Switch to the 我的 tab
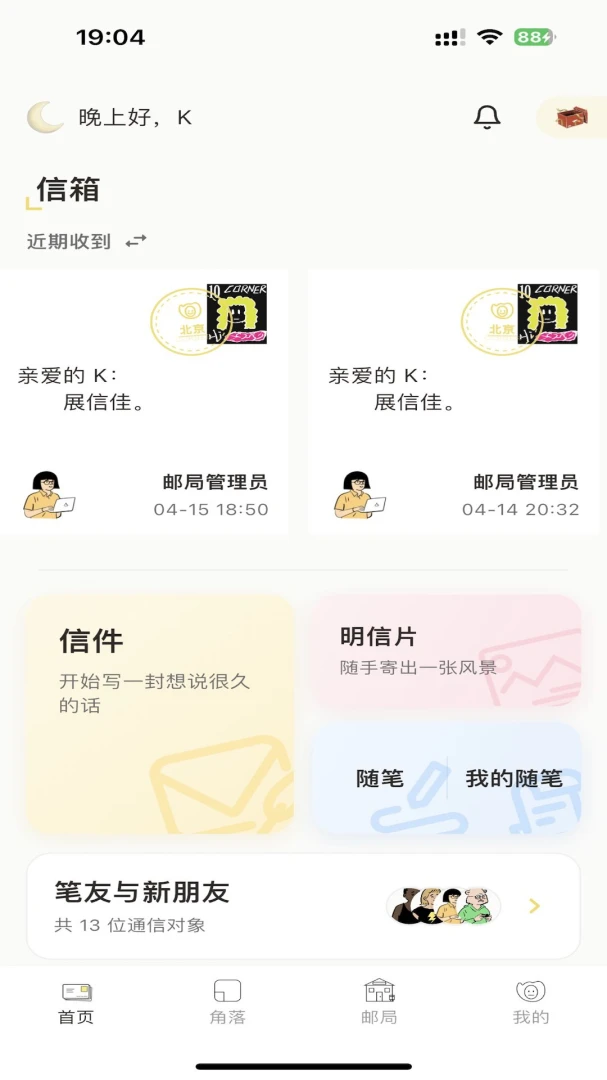 pos(531,1002)
